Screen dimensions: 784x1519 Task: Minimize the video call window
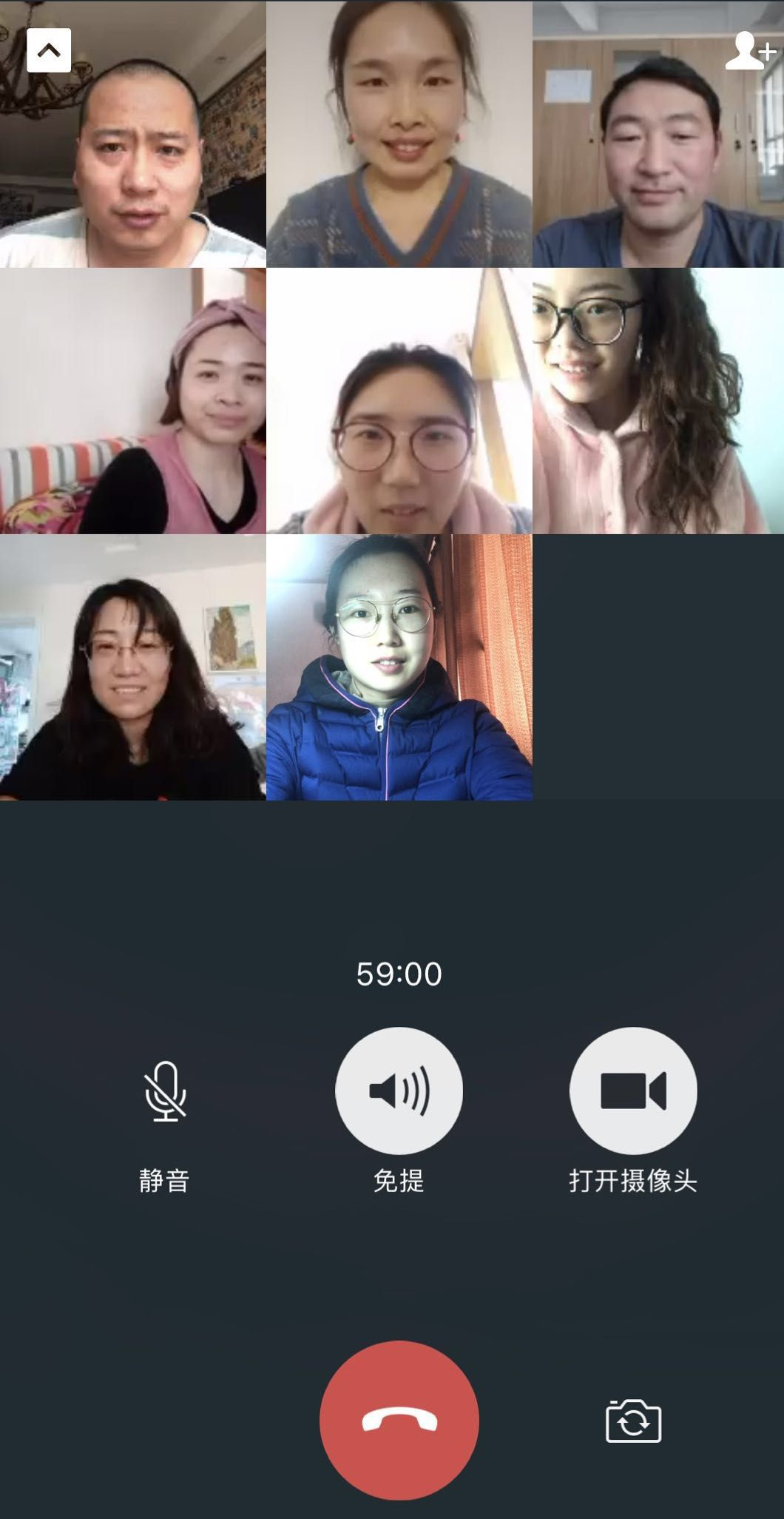[x=49, y=50]
